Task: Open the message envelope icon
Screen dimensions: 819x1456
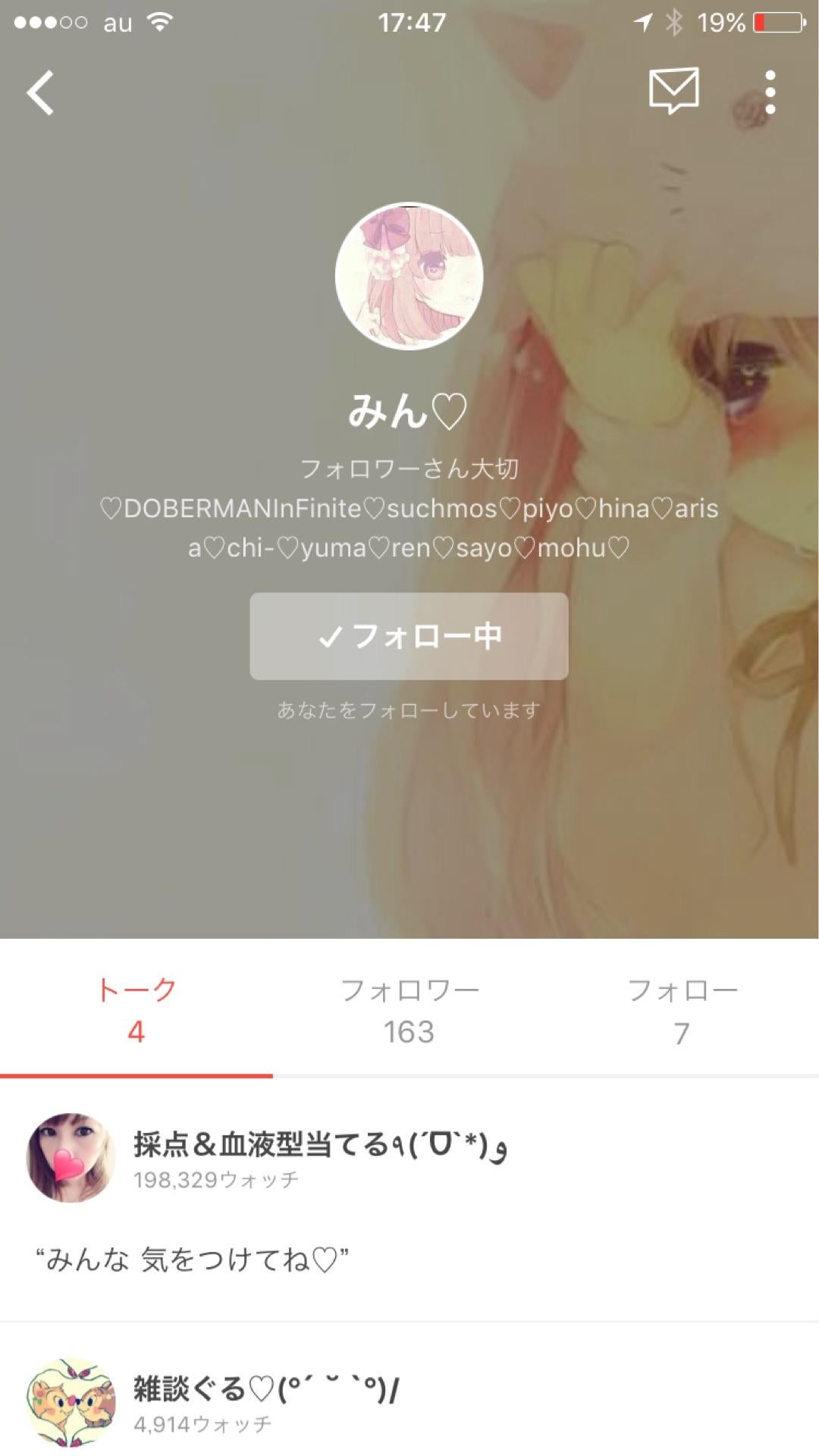Action: [673, 91]
